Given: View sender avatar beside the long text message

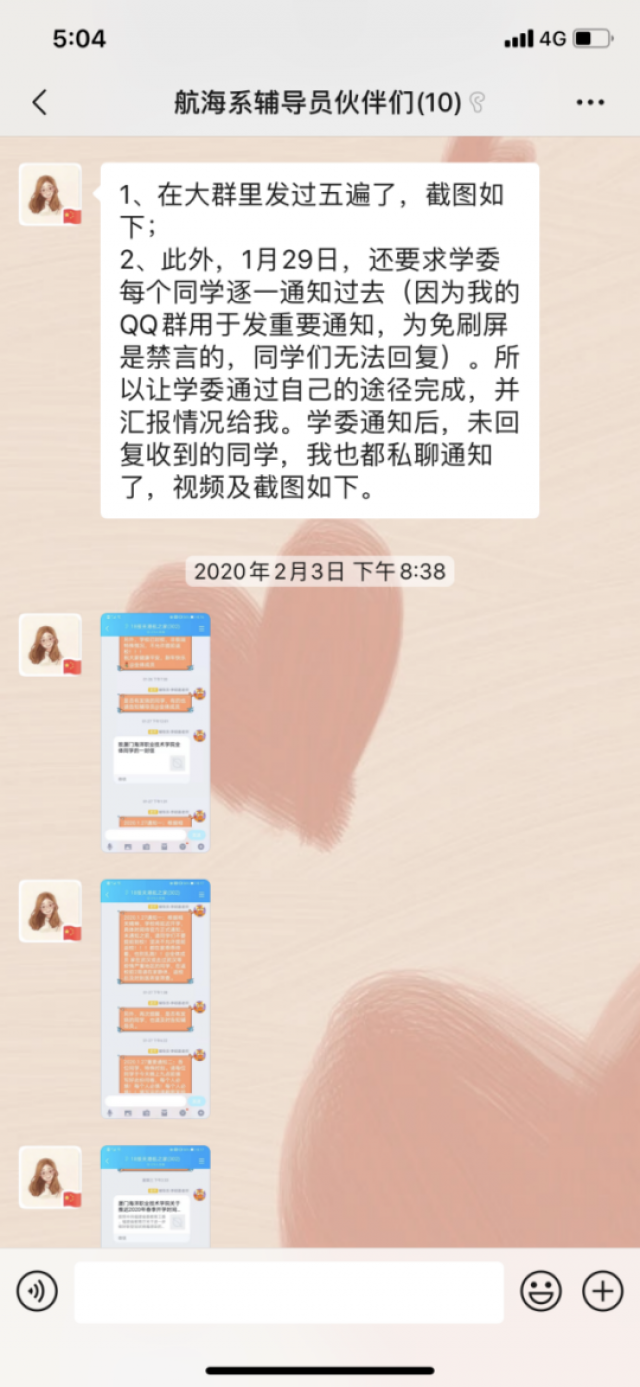Looking at the screenshot, I should 50,195.
